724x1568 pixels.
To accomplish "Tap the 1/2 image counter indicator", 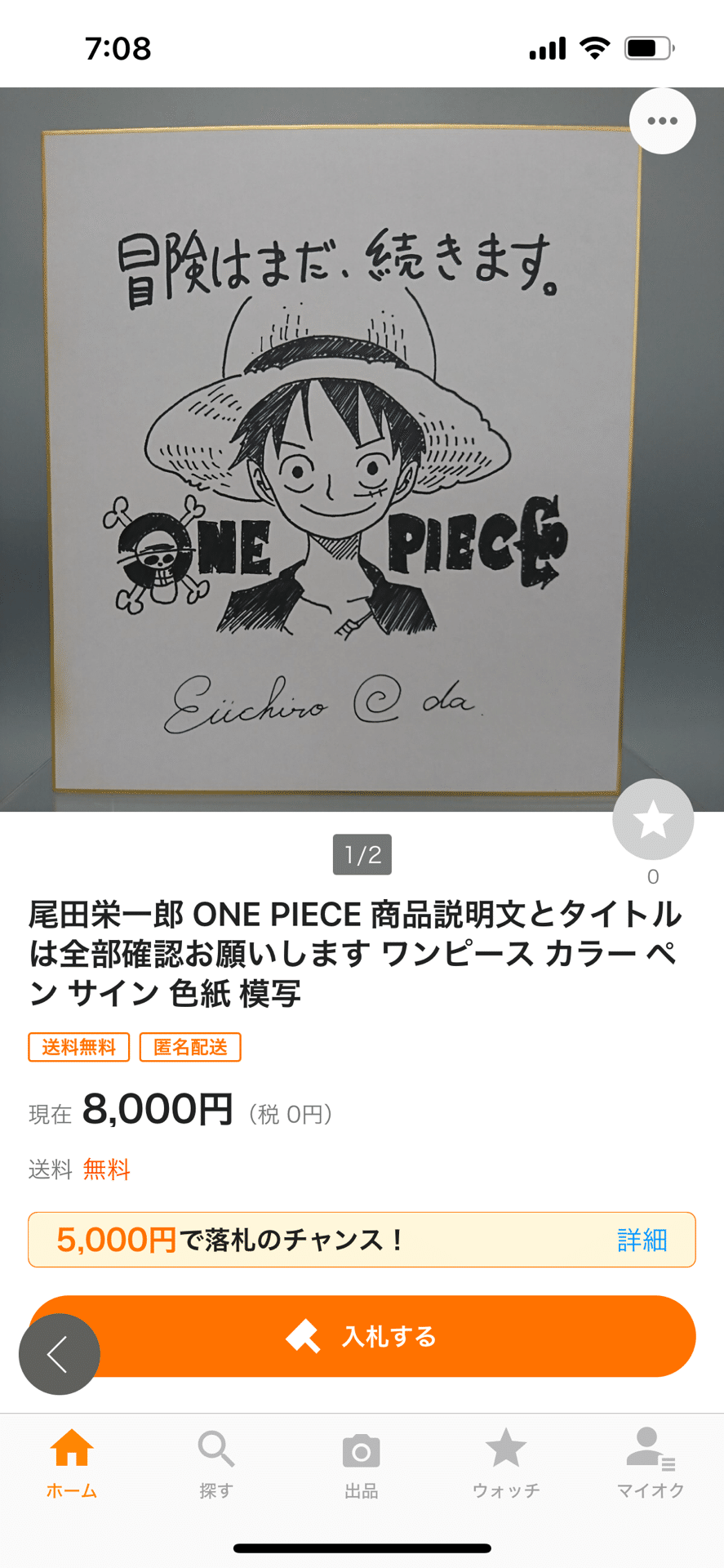I will tap(362, 855).
